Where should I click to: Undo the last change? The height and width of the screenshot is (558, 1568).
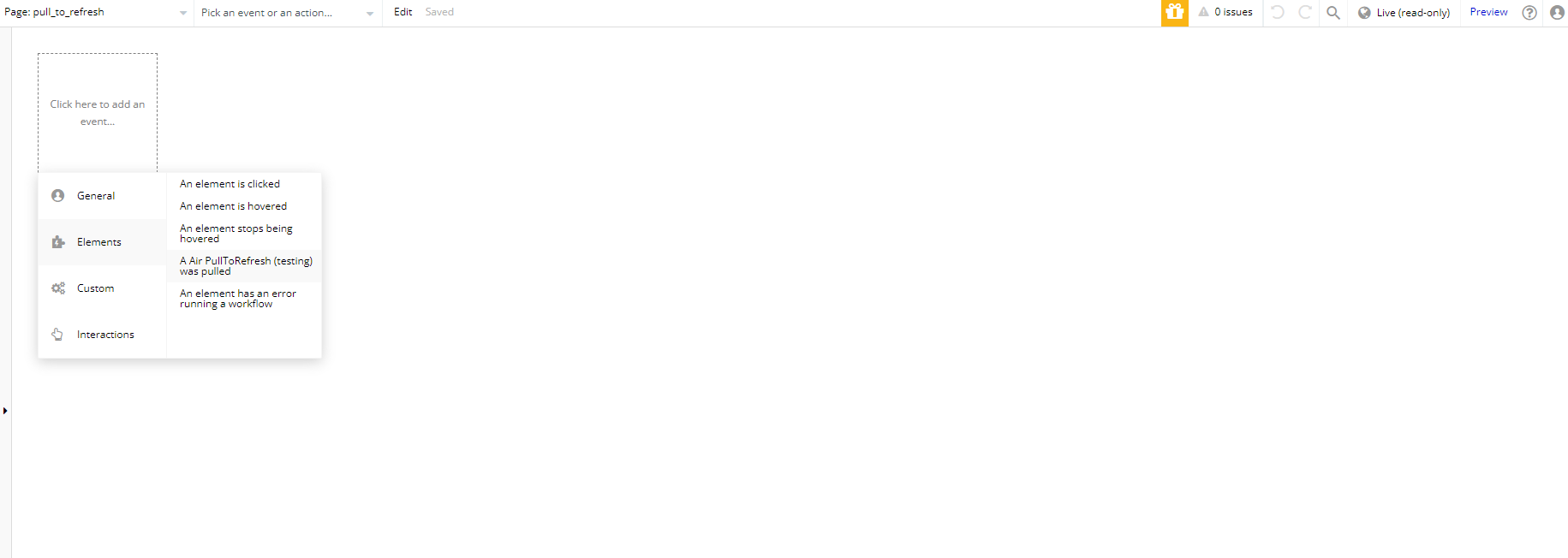tap(1278, 12)
